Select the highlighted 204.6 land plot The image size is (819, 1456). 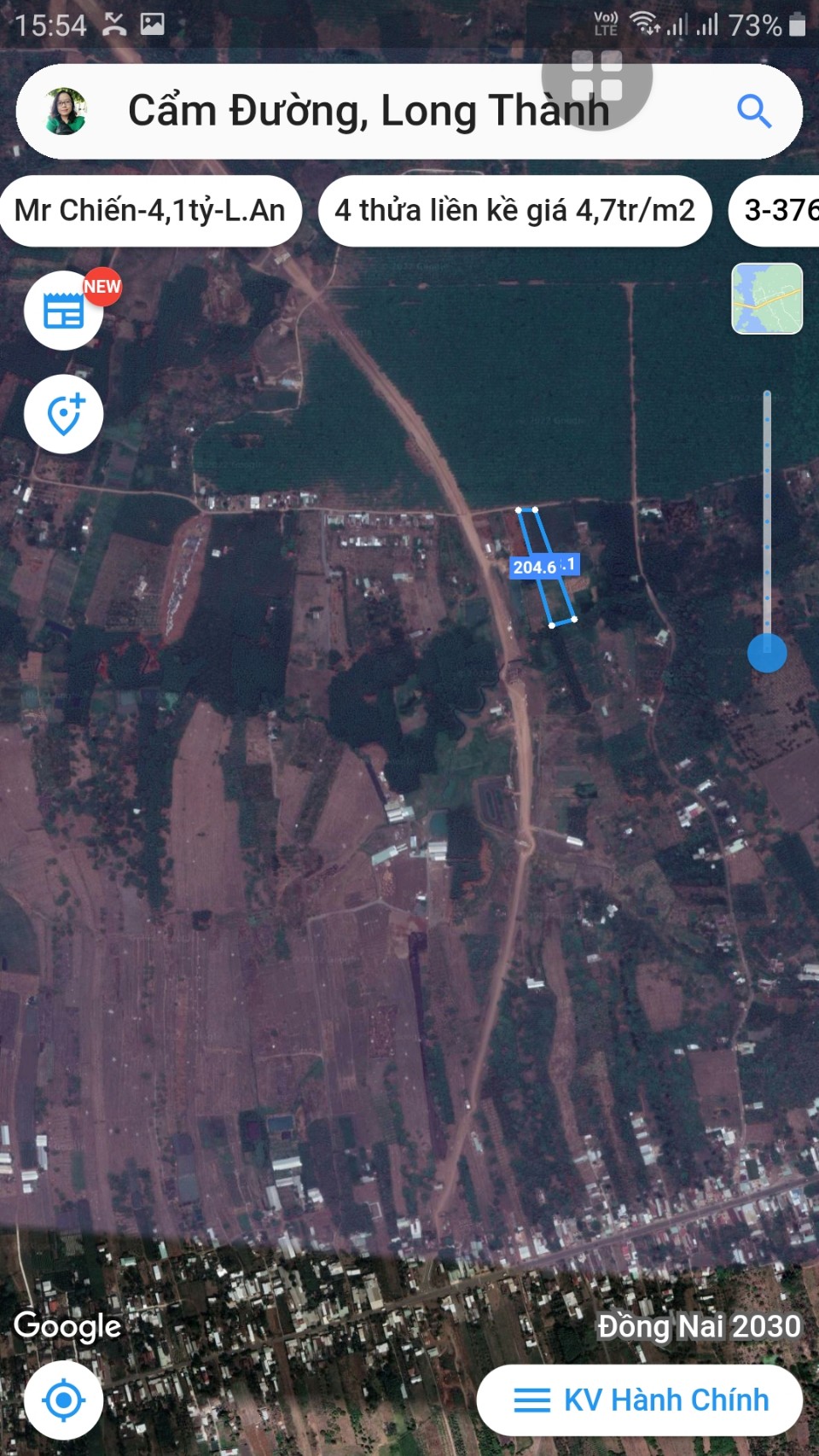tap(546, 567)
